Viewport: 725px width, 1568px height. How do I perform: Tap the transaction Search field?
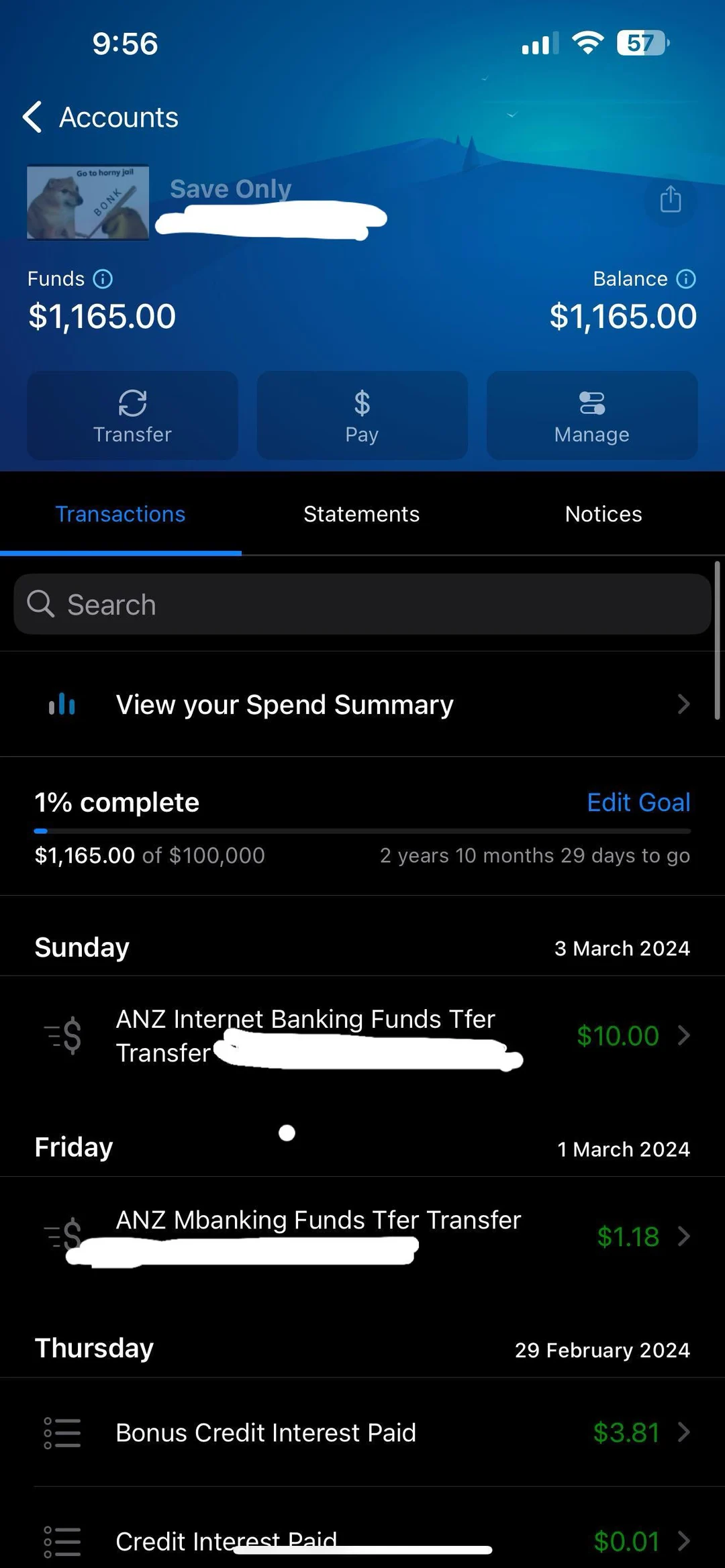pyautogui.click(x=362, y=605)
